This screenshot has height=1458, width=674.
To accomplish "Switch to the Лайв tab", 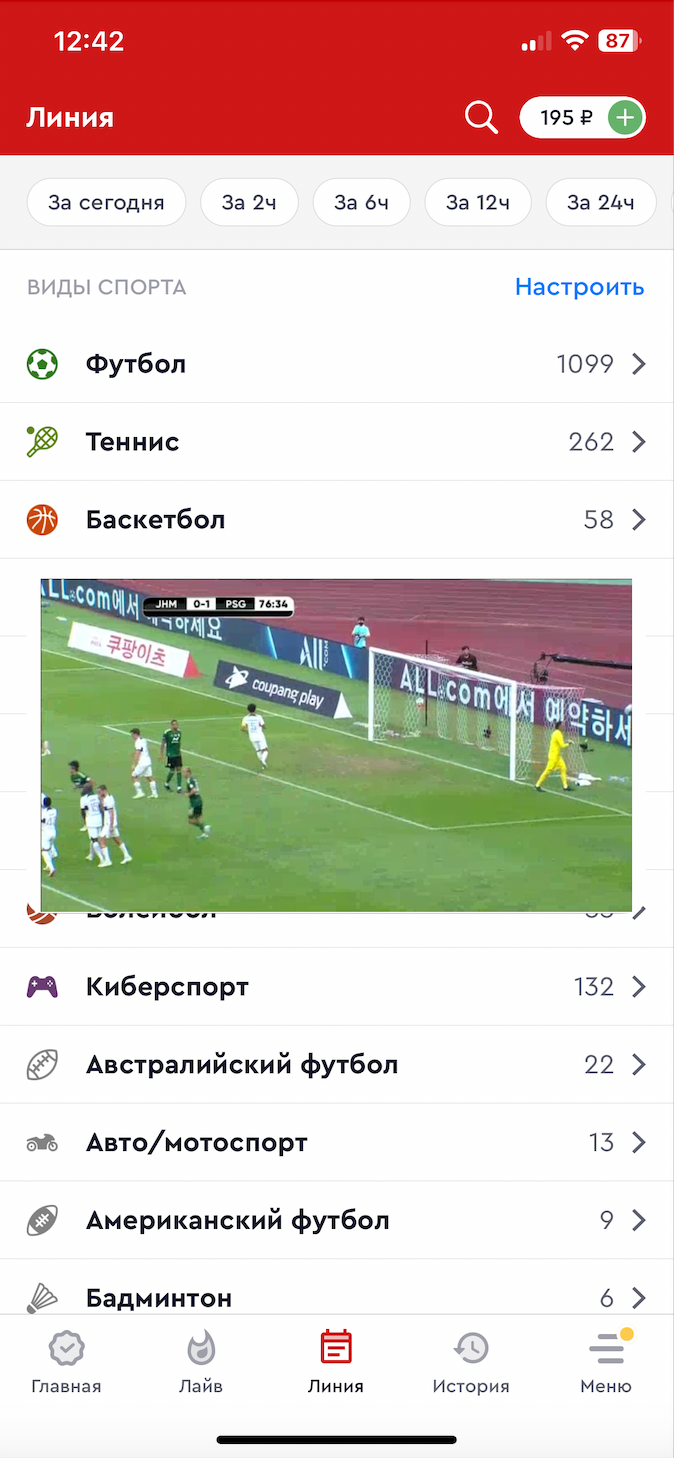I will pyautogui.click(x=201, y=1363).
